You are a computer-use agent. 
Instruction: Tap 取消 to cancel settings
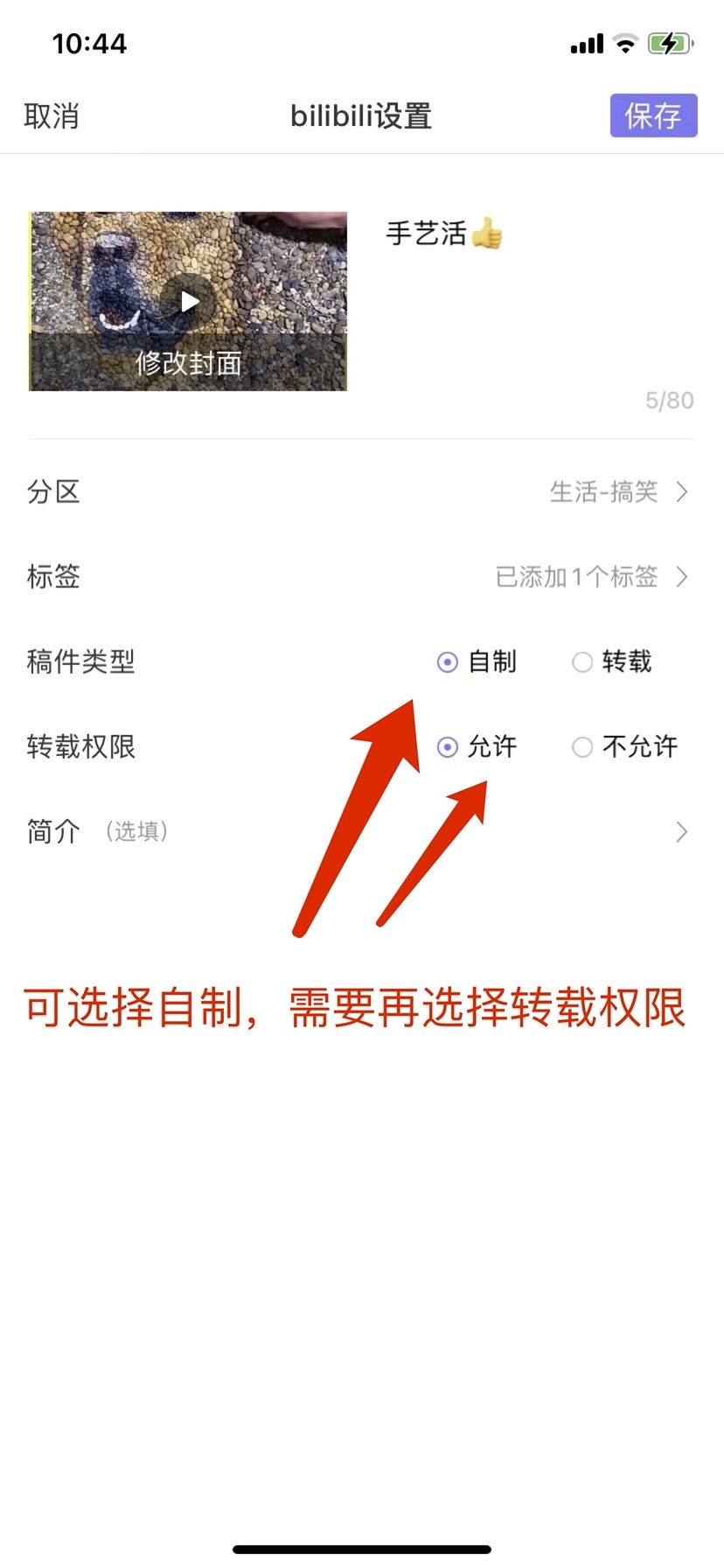pos(52,115)
